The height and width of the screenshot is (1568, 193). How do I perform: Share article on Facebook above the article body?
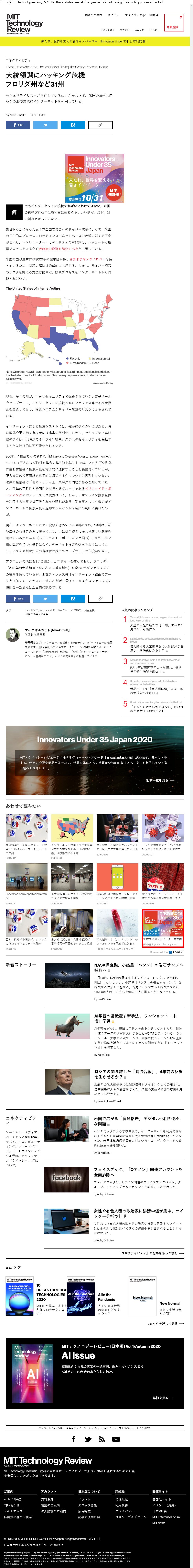[x=18, y=125]
